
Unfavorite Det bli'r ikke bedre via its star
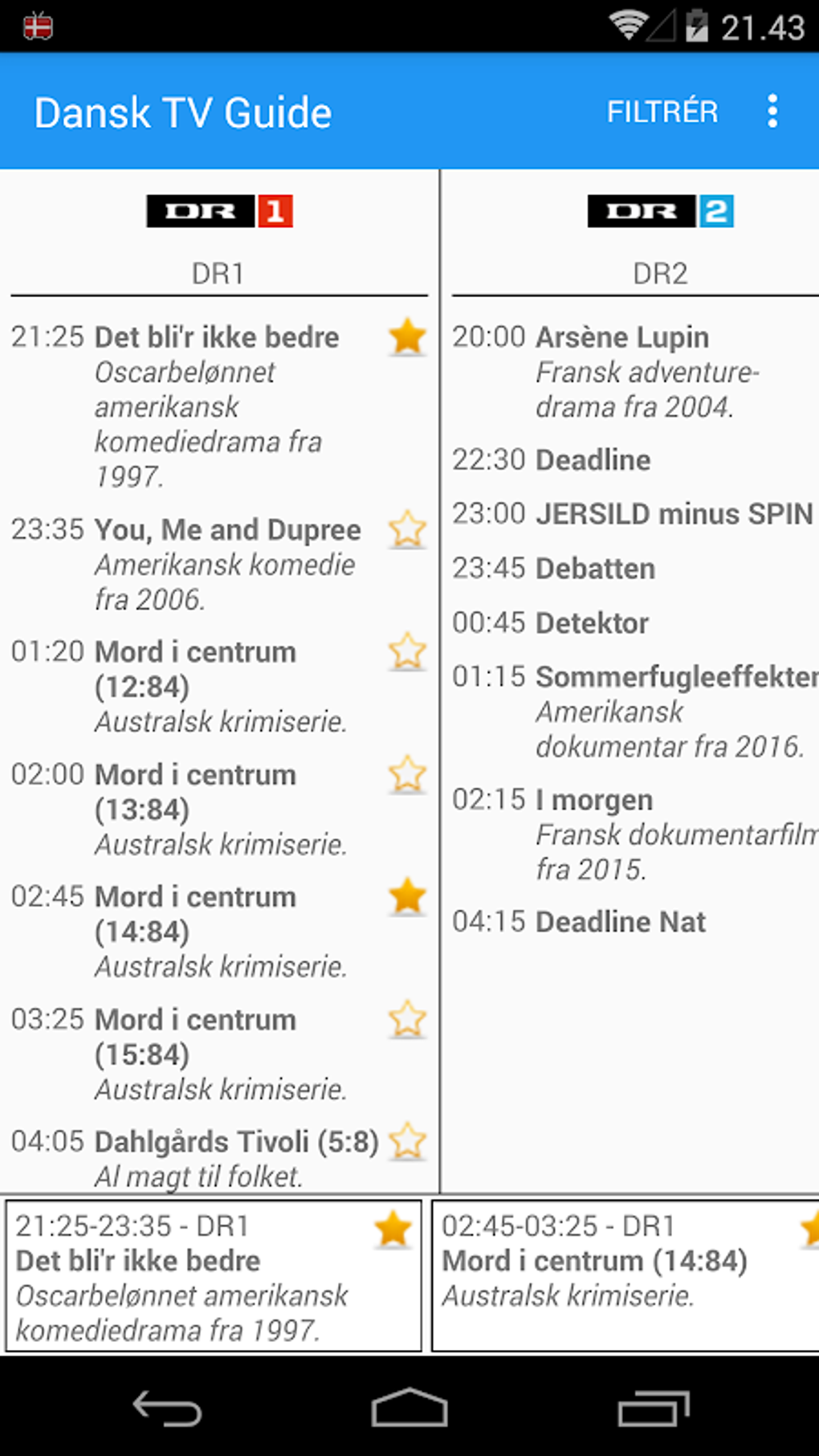[406, 337]
